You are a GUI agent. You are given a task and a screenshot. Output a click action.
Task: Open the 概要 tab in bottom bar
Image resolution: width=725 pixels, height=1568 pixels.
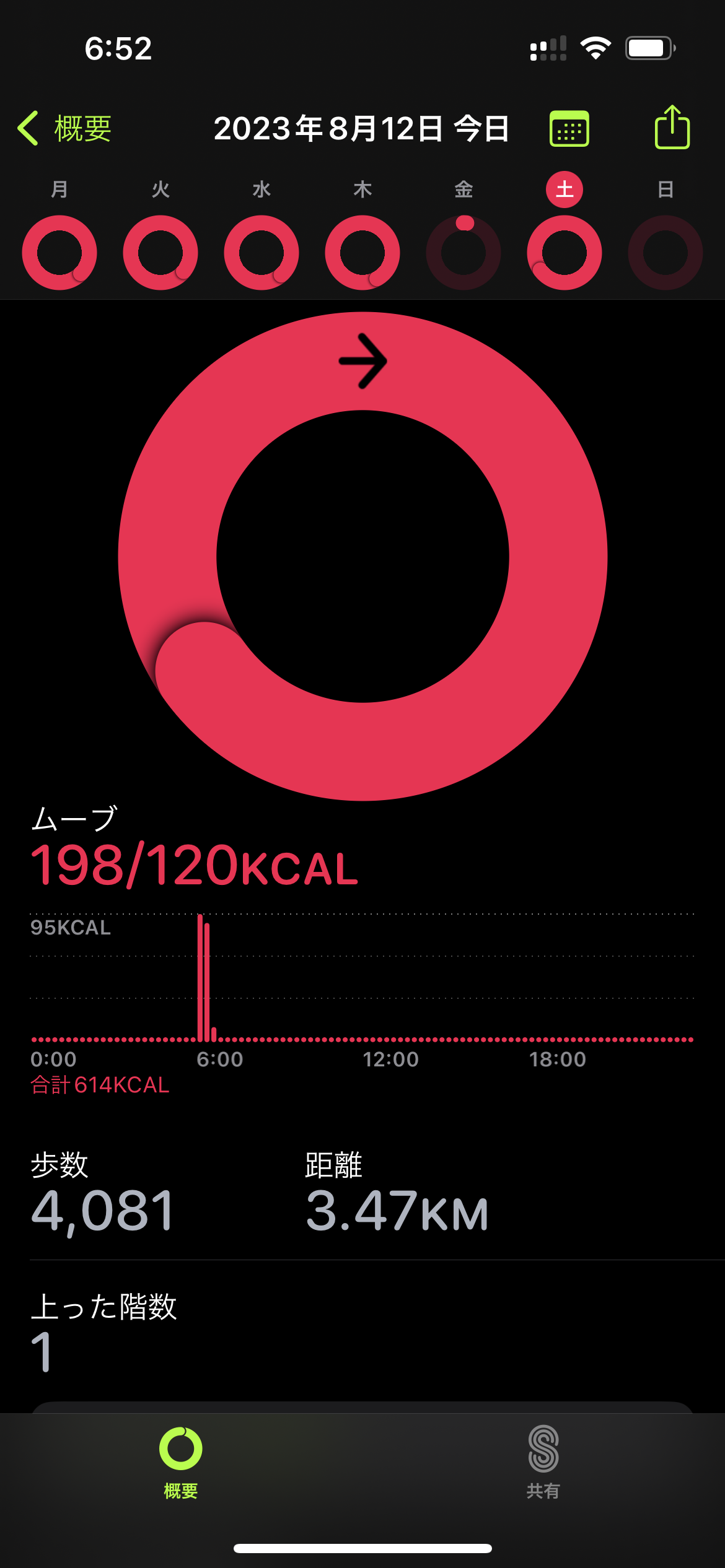click(x=181, y=1463)
